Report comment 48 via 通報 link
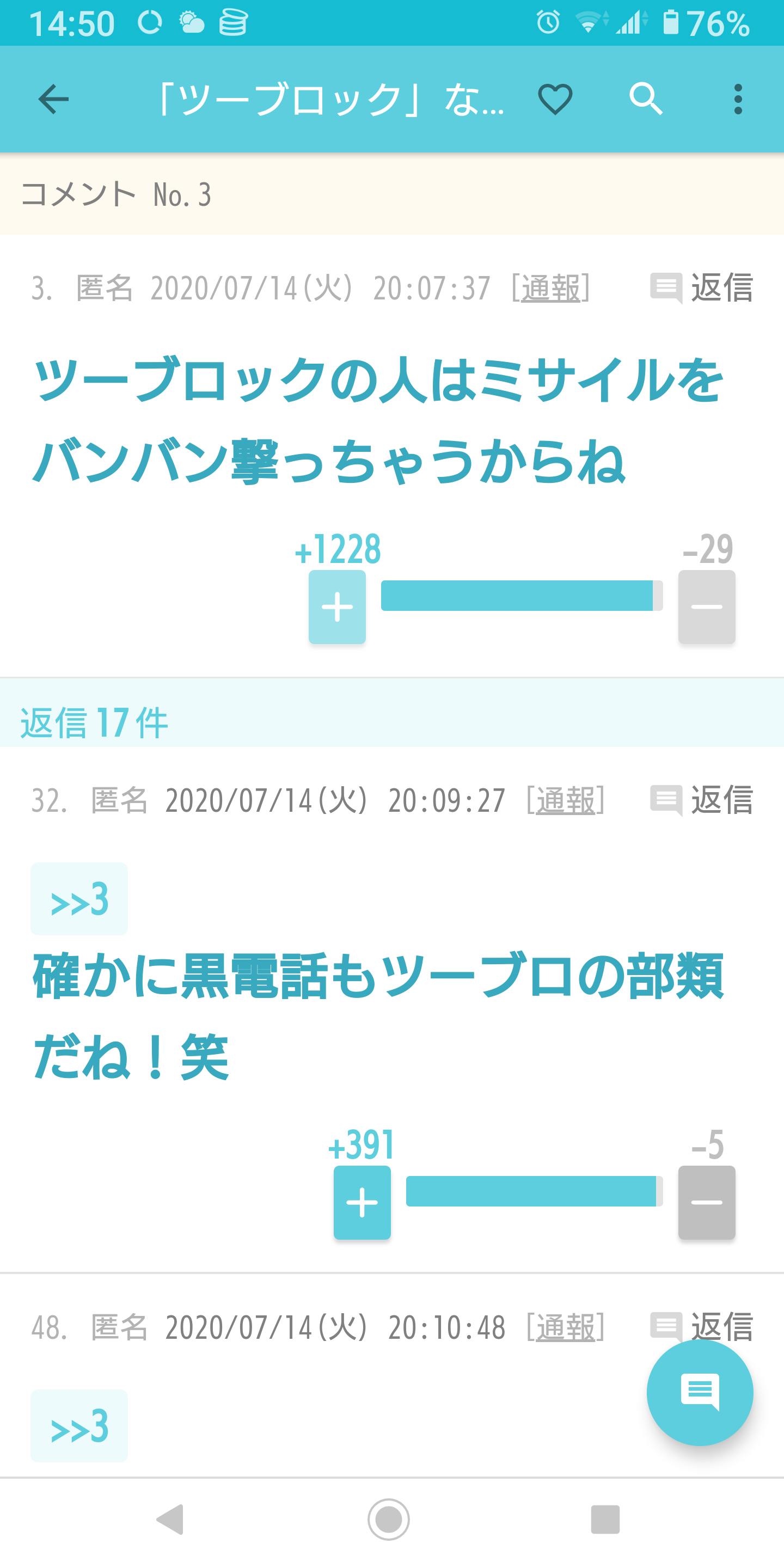This screenshot has height=1568, width=784. pyautogui.click(x=566, y=1327)
